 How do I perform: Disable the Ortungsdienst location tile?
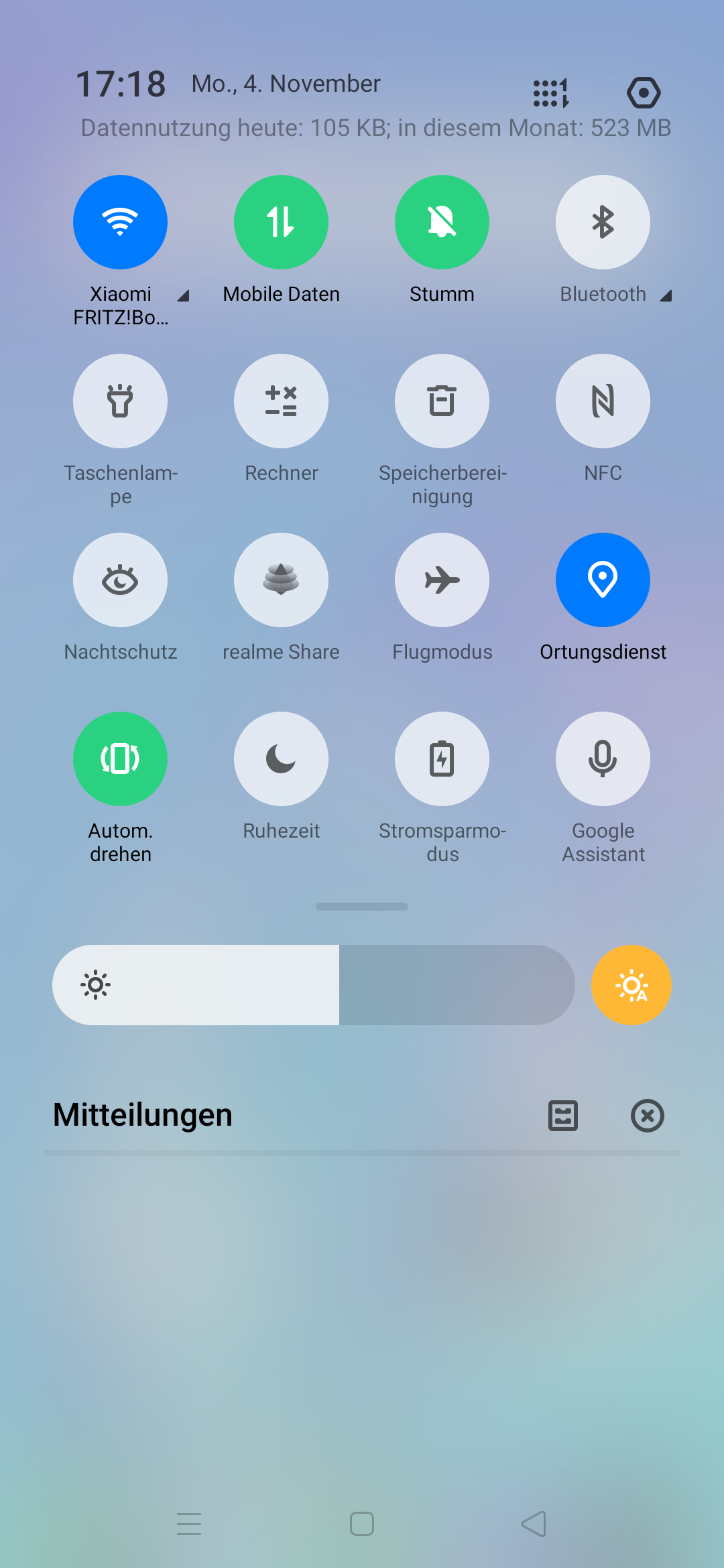[603, 580]
